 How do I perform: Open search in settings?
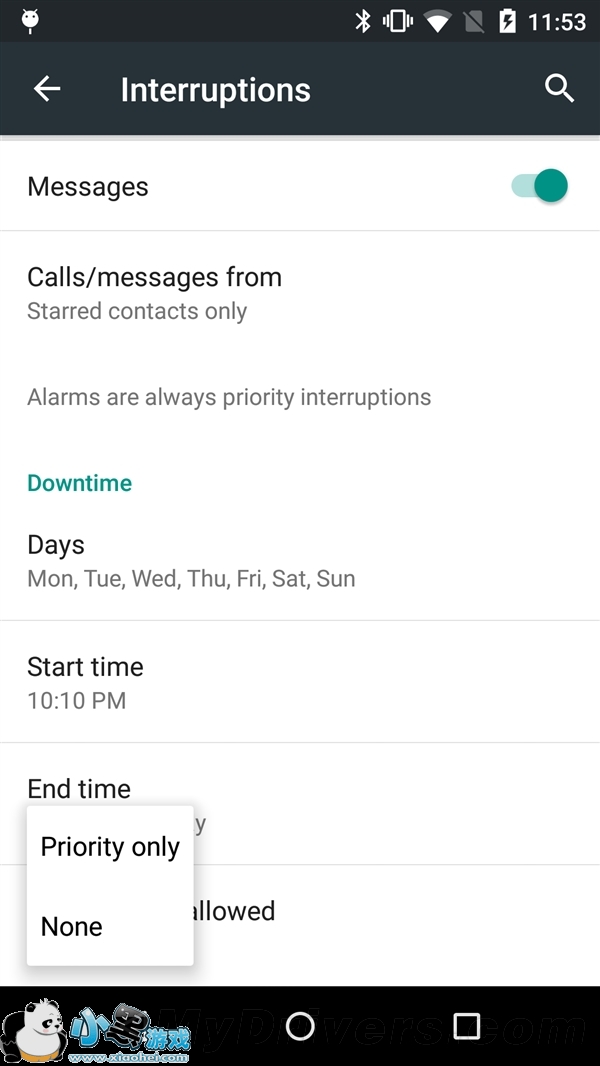[x=559, y=89]
